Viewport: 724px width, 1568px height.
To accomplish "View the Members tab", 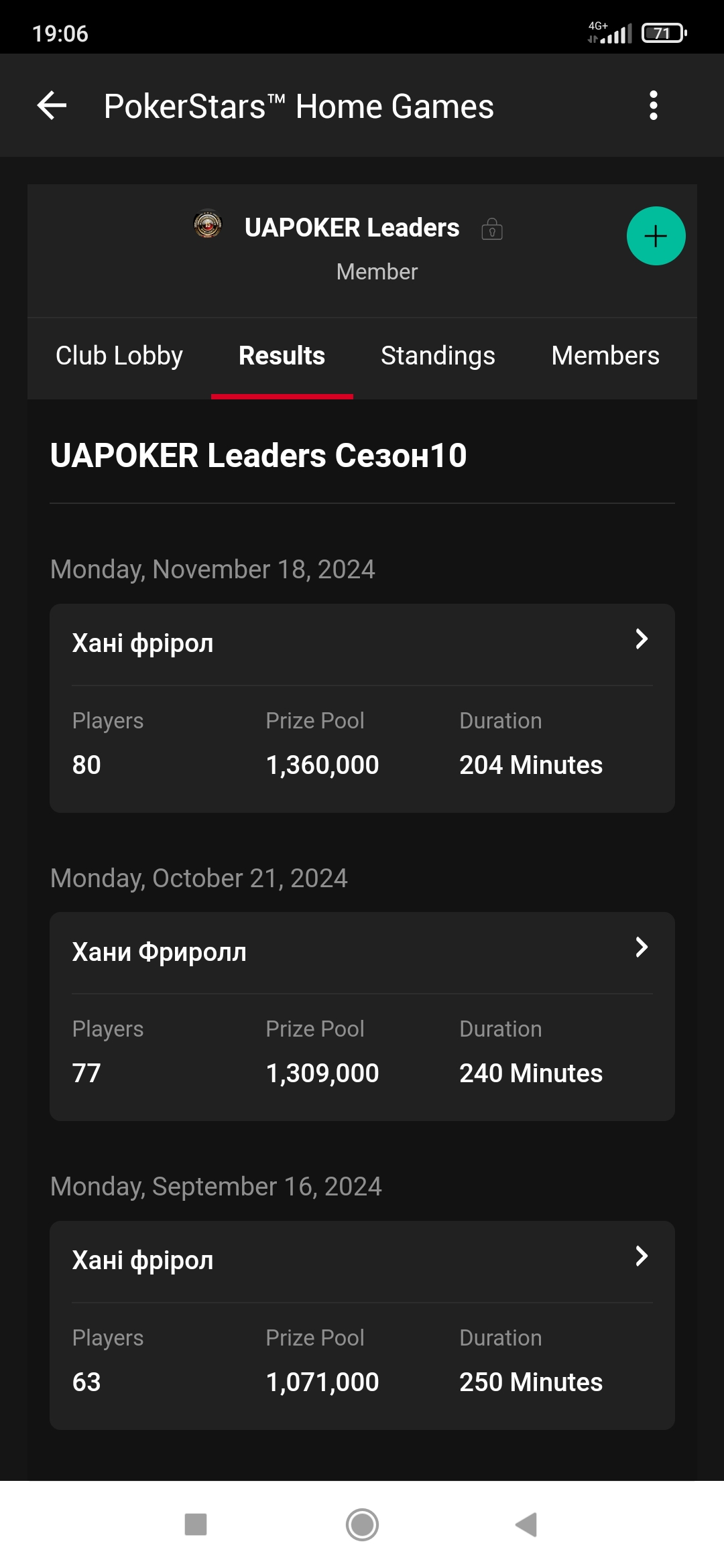I will tap(605, 356).
